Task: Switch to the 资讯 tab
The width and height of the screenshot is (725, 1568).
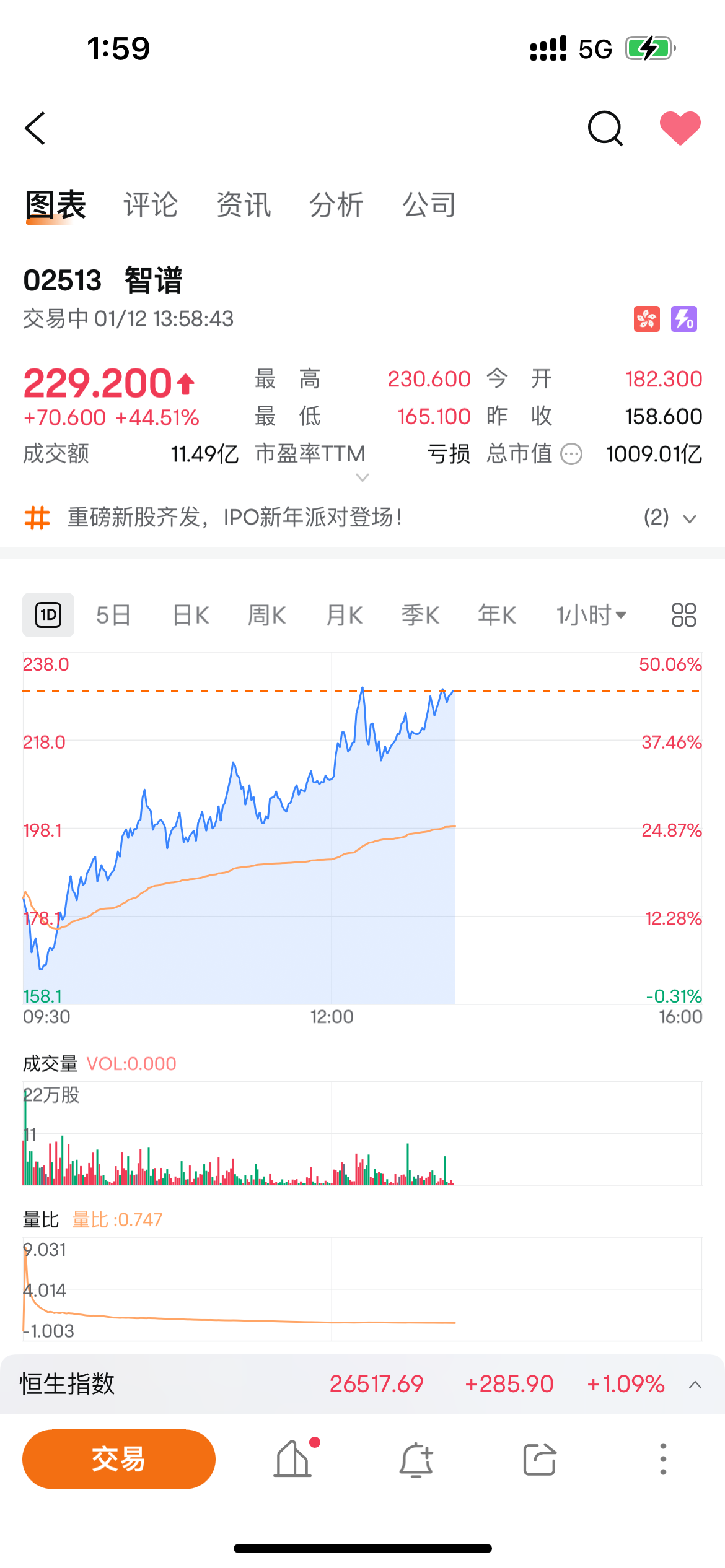Action: [x=244, y=205]
